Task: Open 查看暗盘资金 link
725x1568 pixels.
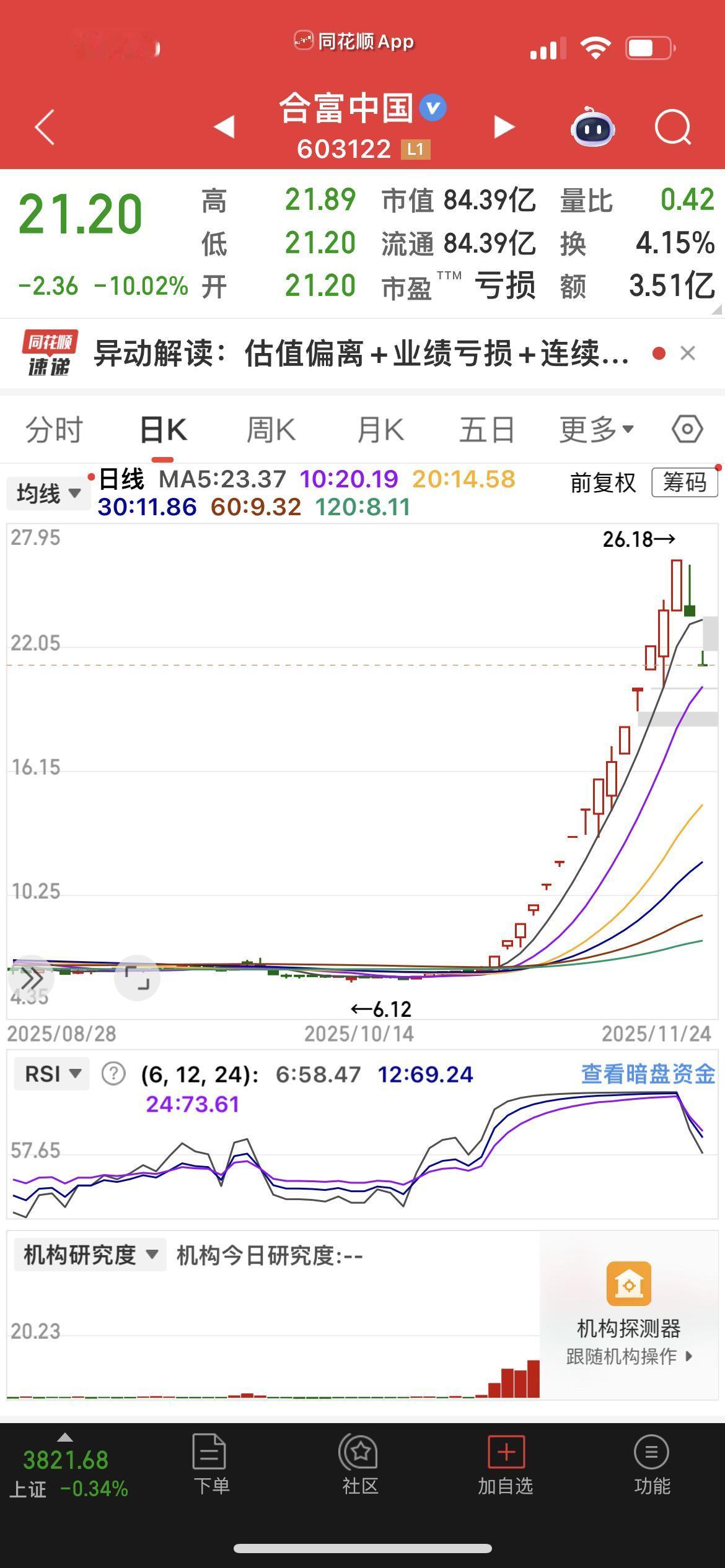Action: click(648, 1074)
